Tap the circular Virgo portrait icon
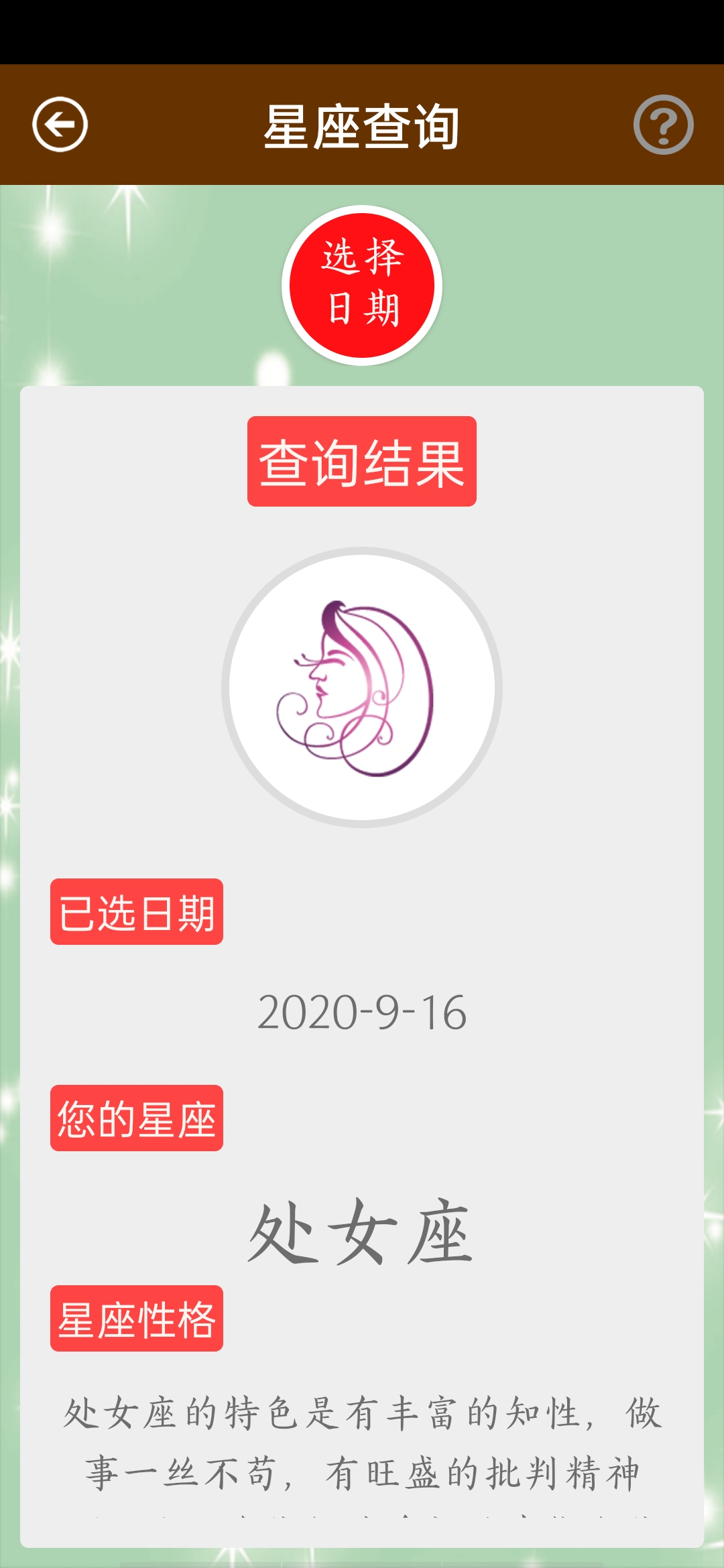The width and height of the screenshot is (724, 1568). [362, 683]
